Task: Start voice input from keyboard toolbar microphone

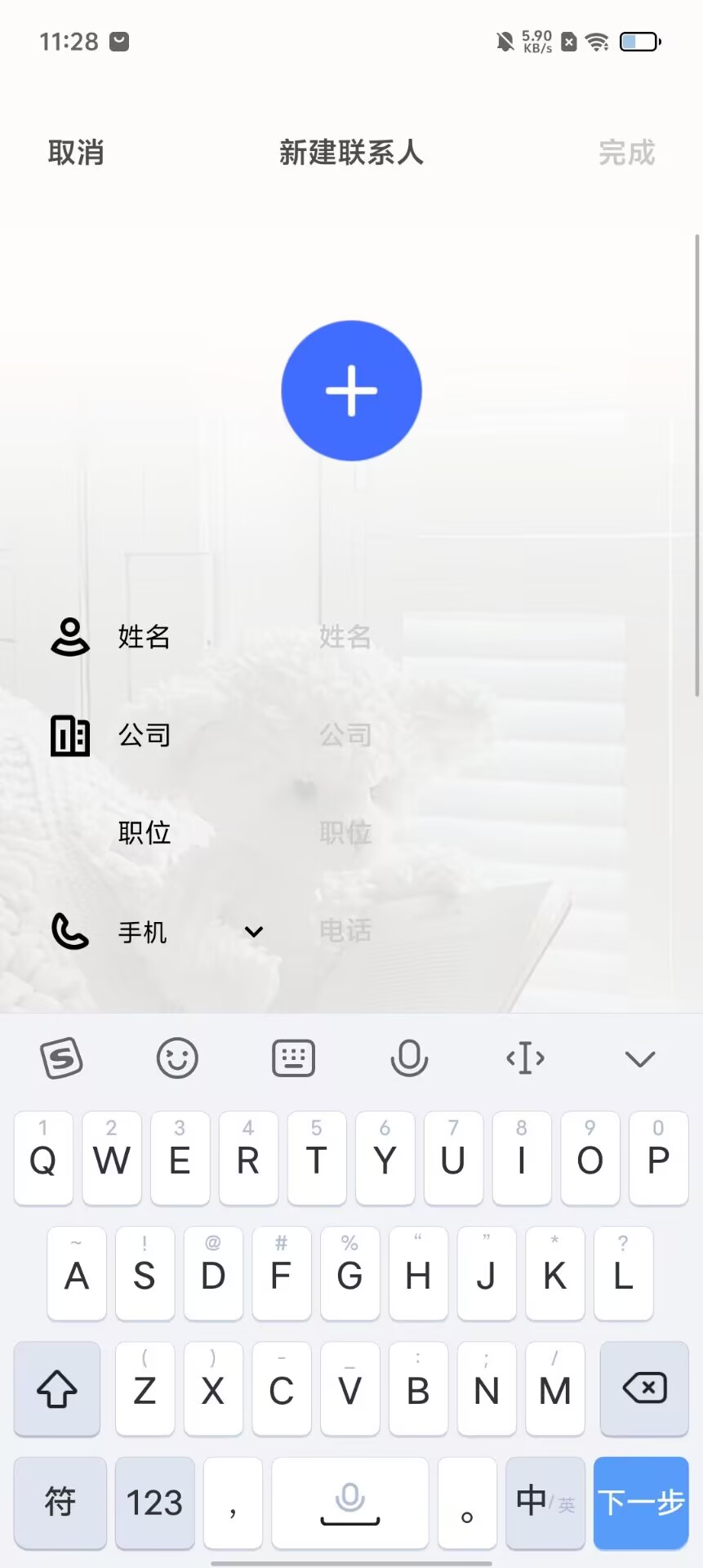Action: tap(409, 1058)
